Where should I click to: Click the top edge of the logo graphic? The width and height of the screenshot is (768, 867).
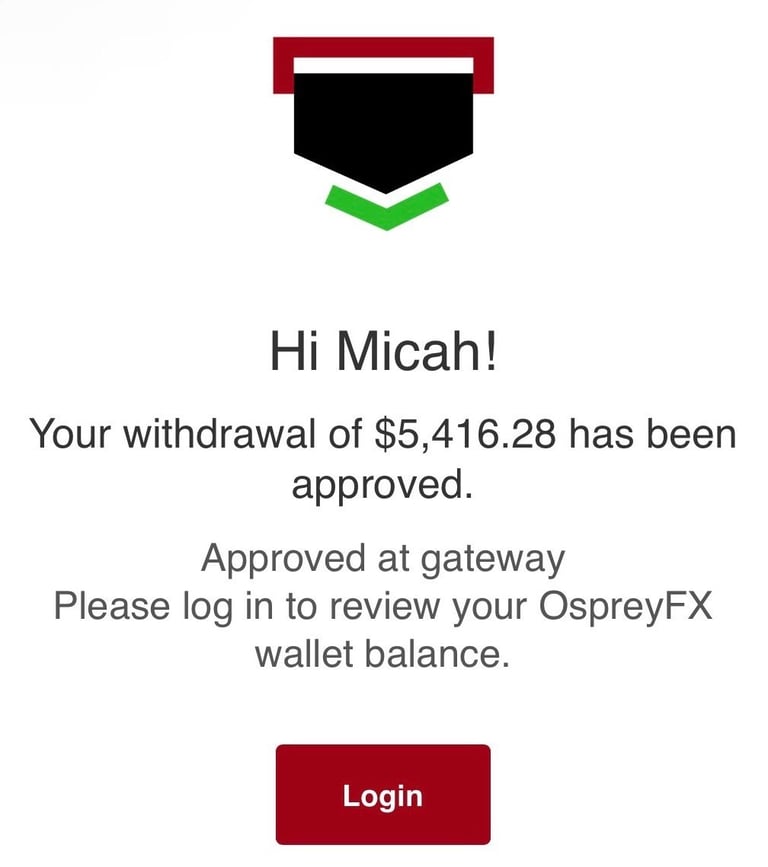[384, 42]
